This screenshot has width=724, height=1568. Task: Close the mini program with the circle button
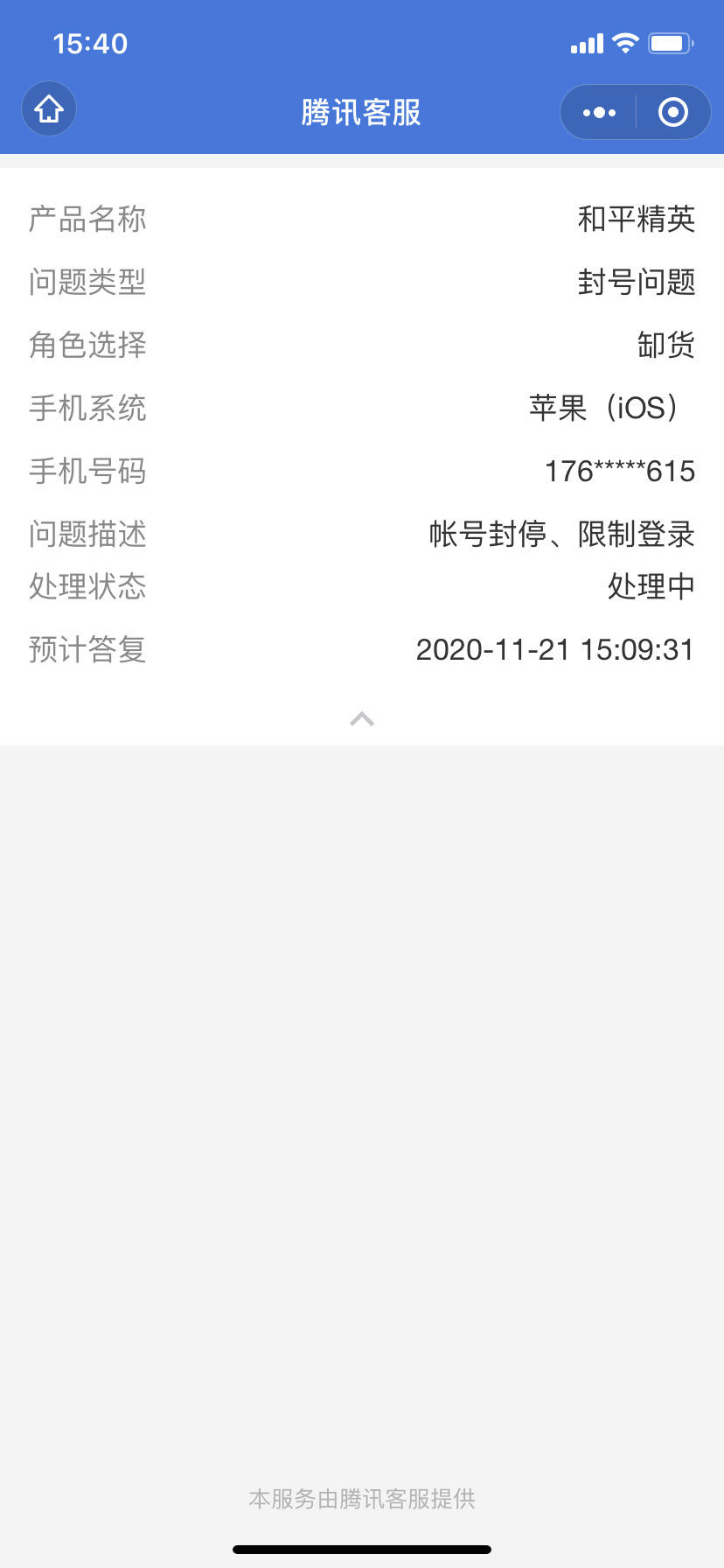pos(673,112)
